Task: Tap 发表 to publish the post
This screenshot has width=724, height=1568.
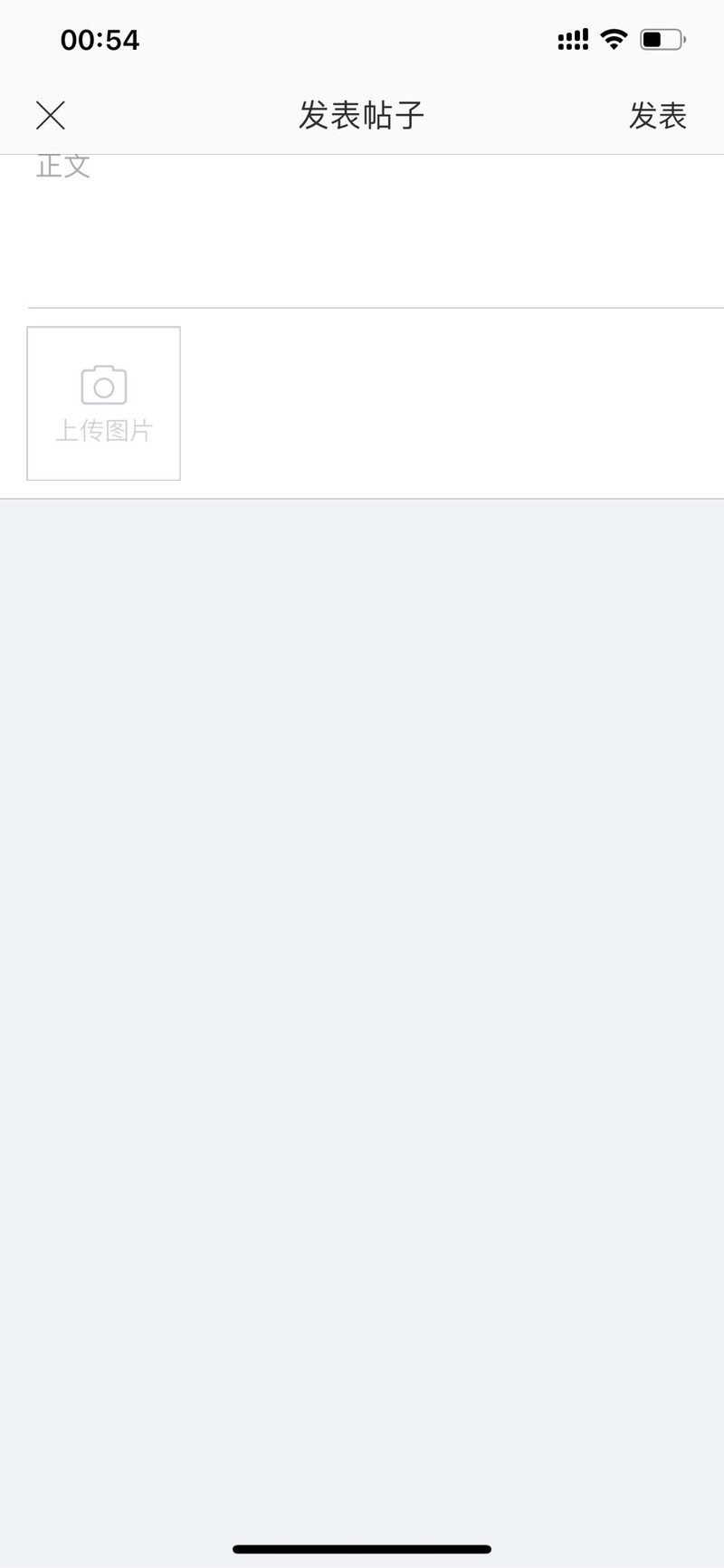Action: point(658,116)
